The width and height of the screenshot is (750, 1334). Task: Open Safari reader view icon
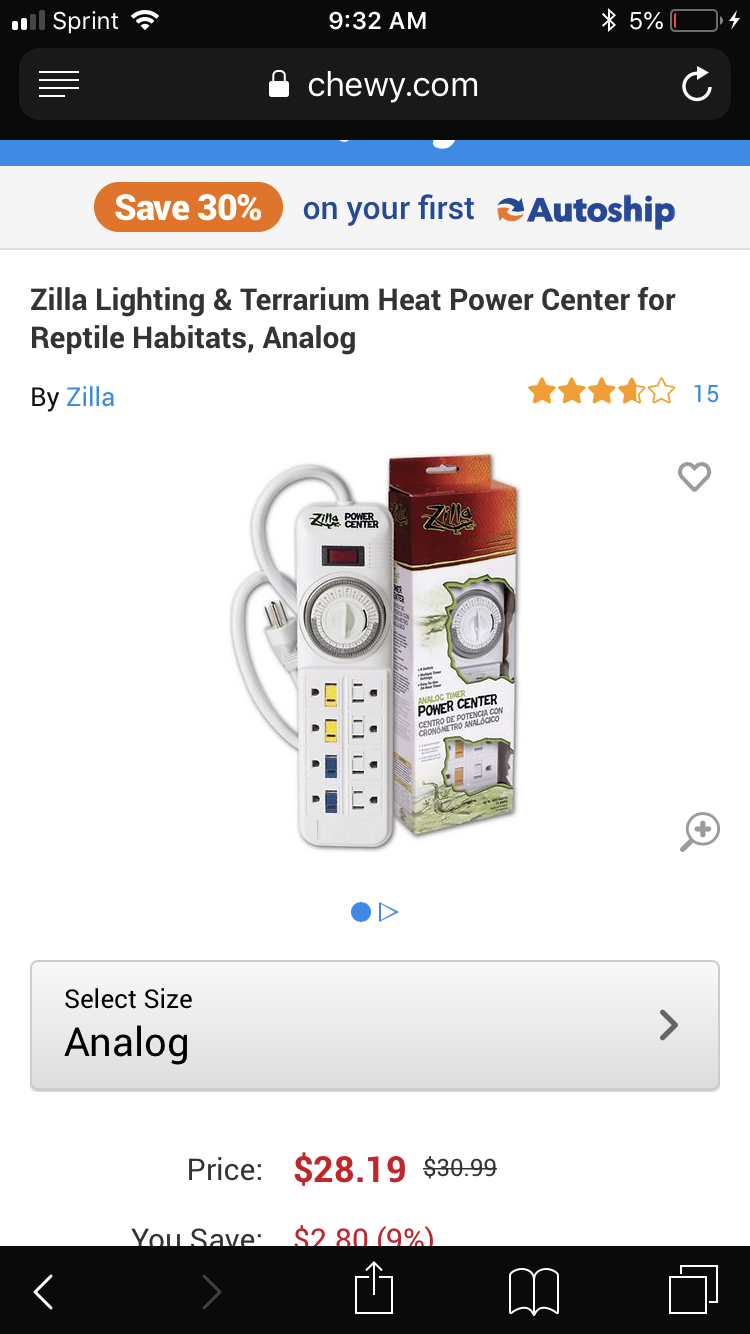click(x=59, y=85)
